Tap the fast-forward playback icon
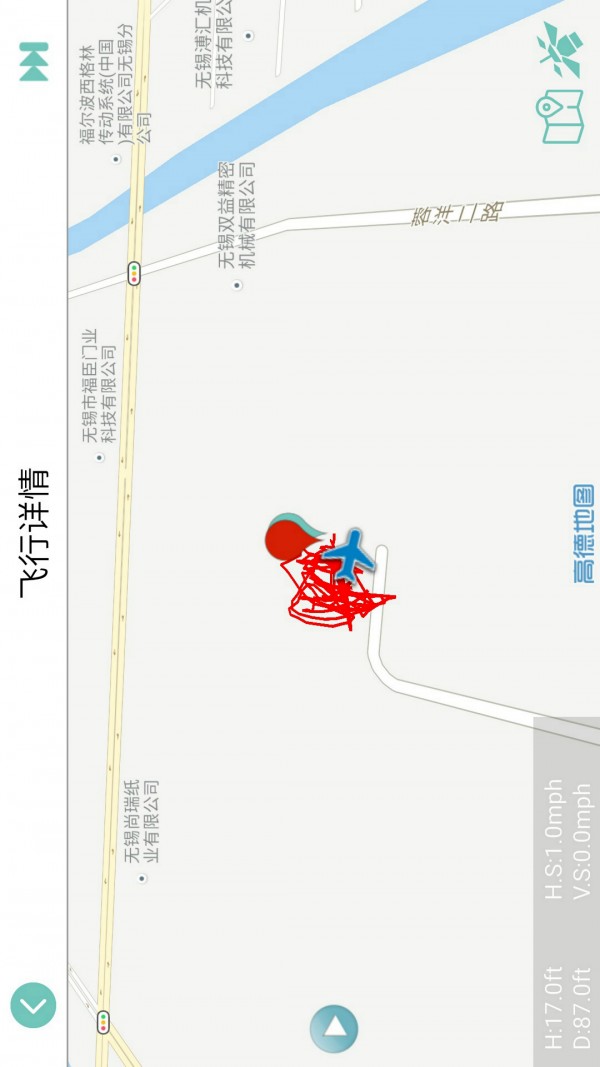The image size is (600, 1067). (x=34, y=62)
